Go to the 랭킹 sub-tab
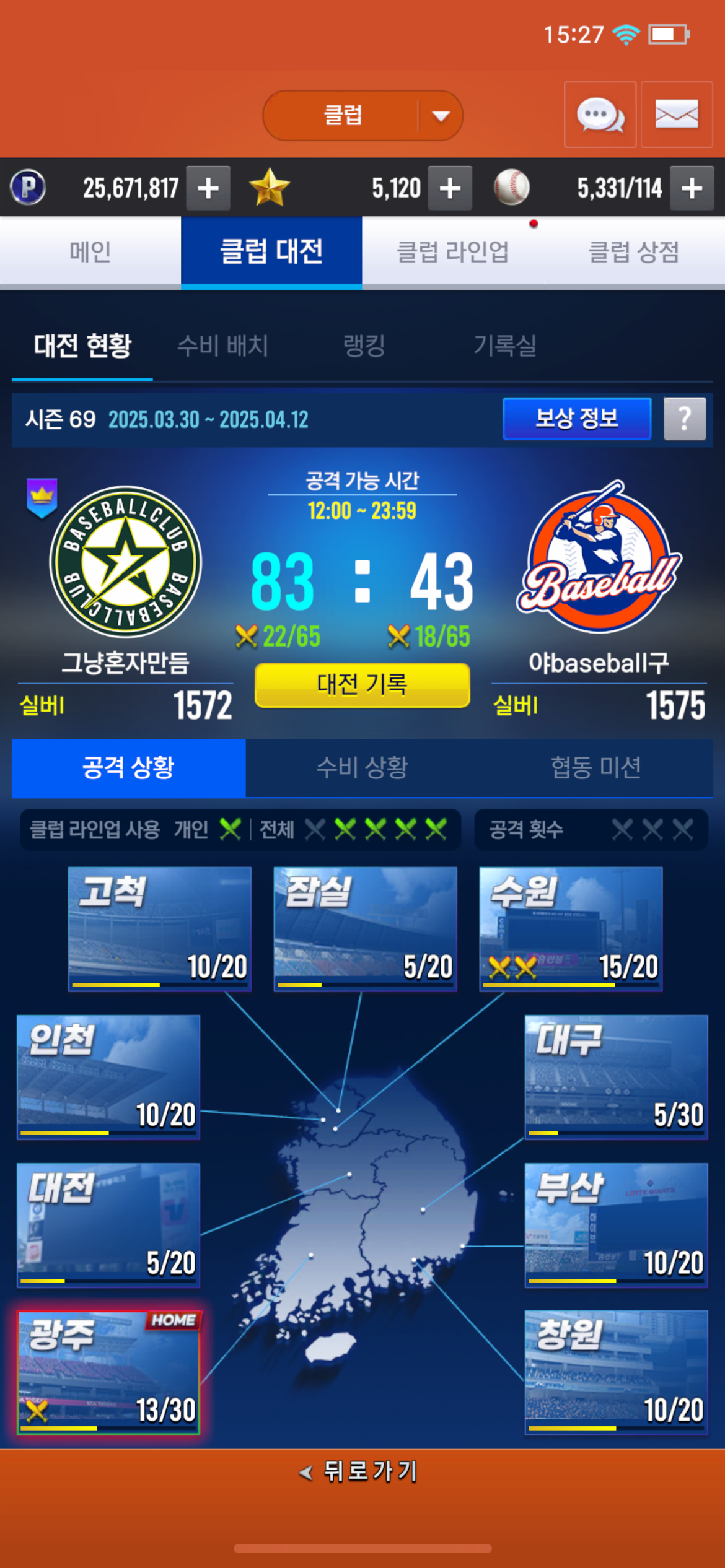The height and width of the screenshot is (1568, 725). pos(364,346)
